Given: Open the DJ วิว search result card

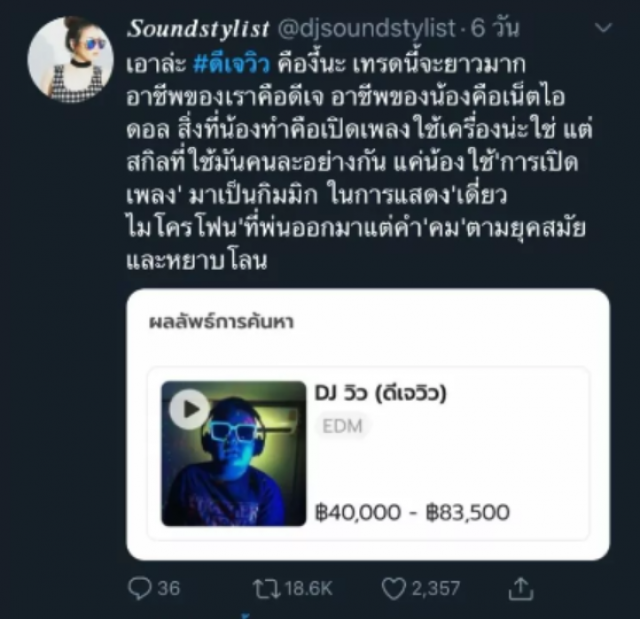Looking at the screenshot, I should click(x=367, y=452).
